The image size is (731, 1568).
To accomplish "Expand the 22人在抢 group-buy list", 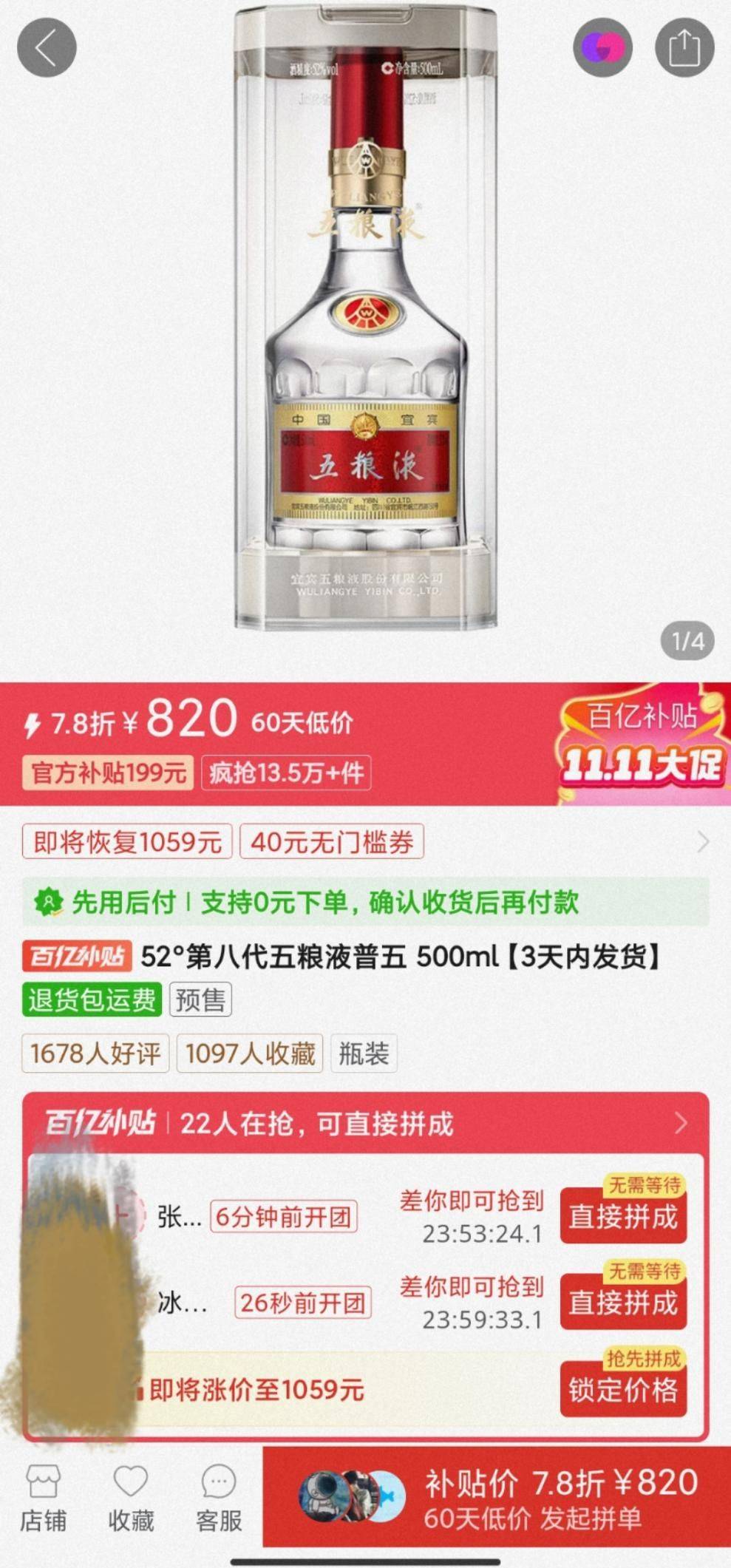I will click(x=680, y=1124).
